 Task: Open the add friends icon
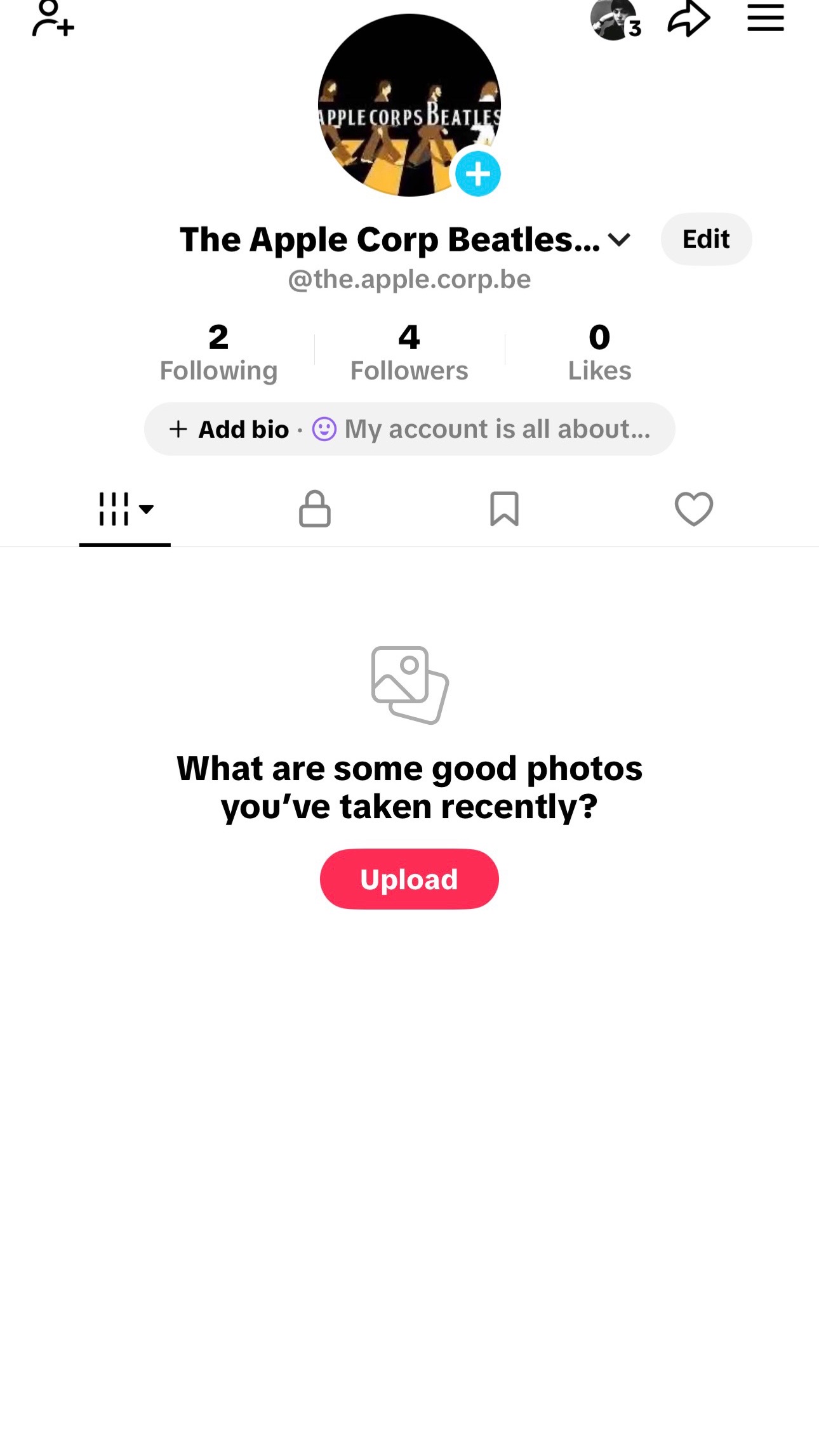[53, 18]
